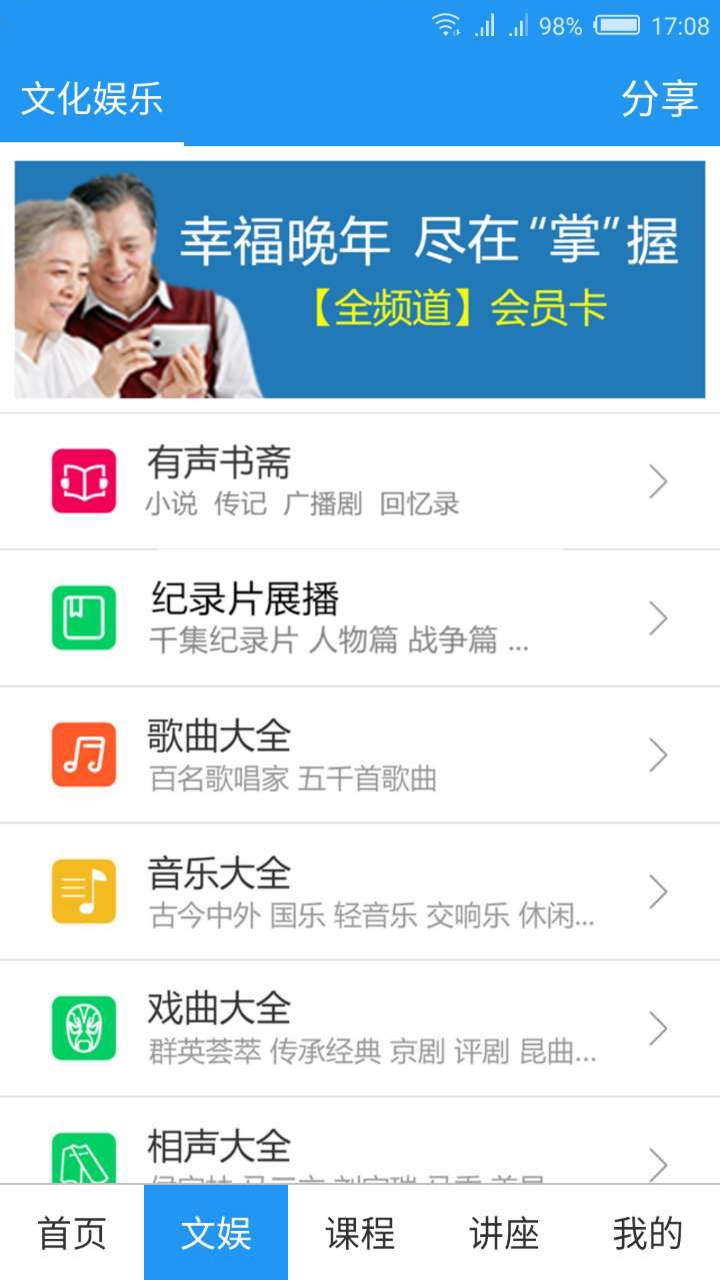Open the 全频道 会员卡 banner
This screenshot has height=1280, width=720.
click(360, 280)
